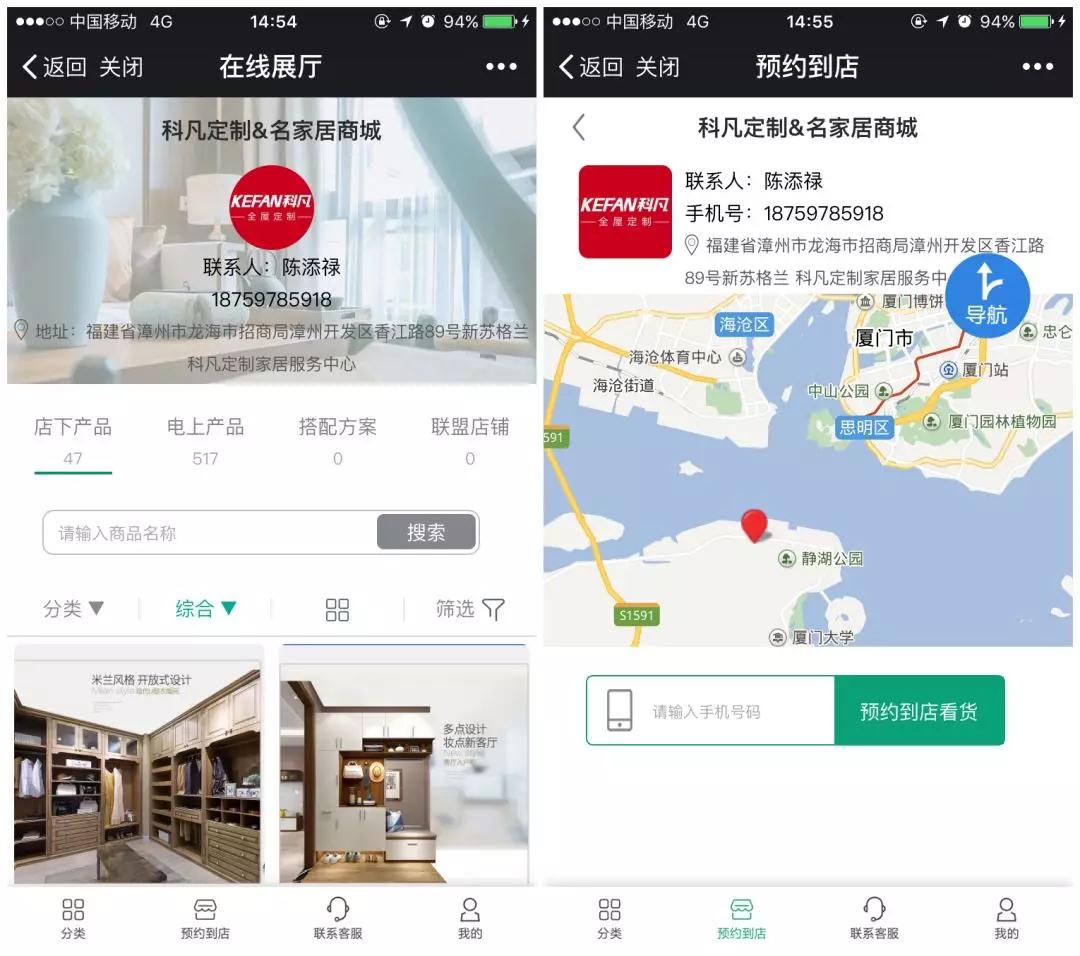The image size is (1080, 956).
Task: Open the overflow menu on 预约到店 page
Action: (1037, 67)
